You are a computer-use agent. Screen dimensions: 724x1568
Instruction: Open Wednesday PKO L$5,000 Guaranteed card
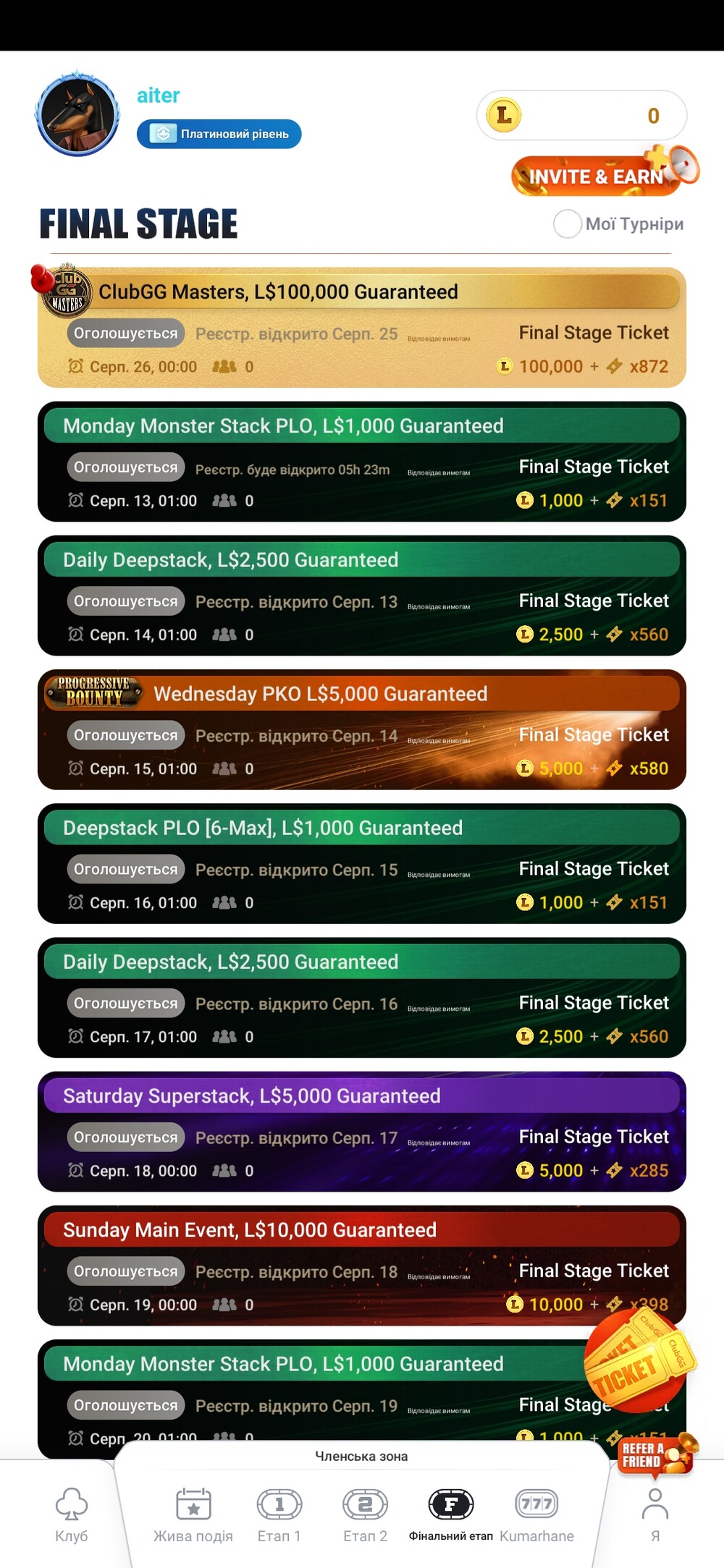click(x=362, y=729)
